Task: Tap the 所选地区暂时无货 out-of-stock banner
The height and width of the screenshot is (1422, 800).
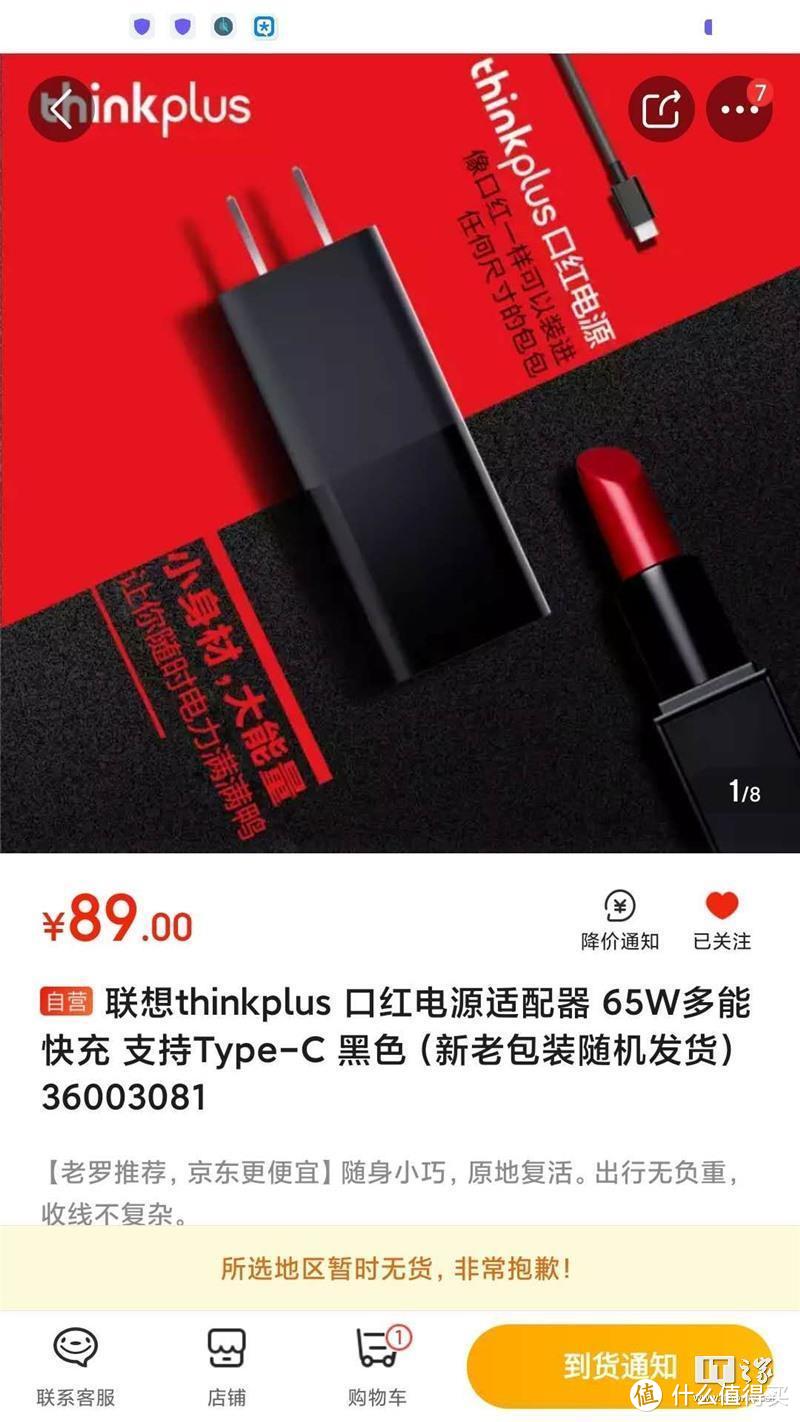Action: [x=400, y=1266]
